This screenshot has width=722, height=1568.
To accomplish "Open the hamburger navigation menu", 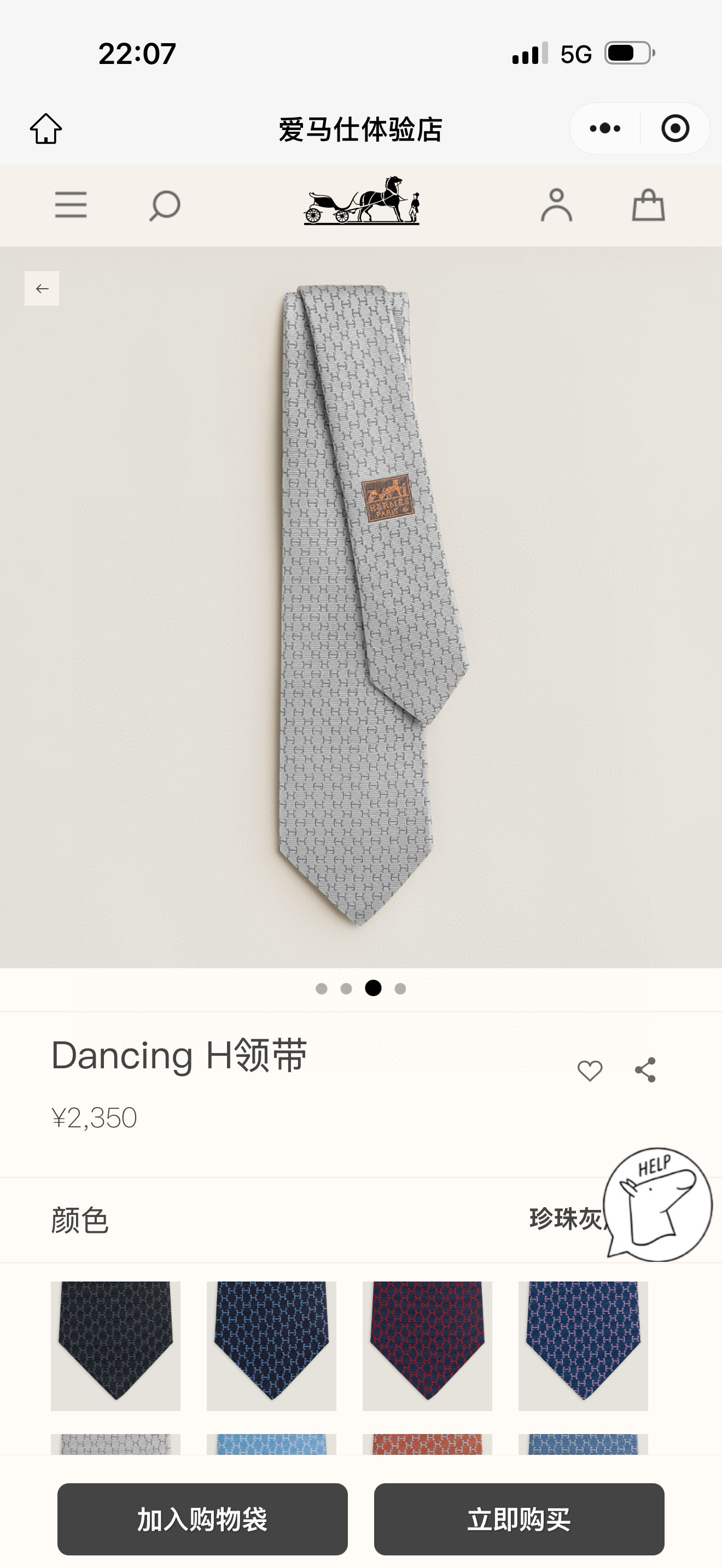I will point(71,204).
